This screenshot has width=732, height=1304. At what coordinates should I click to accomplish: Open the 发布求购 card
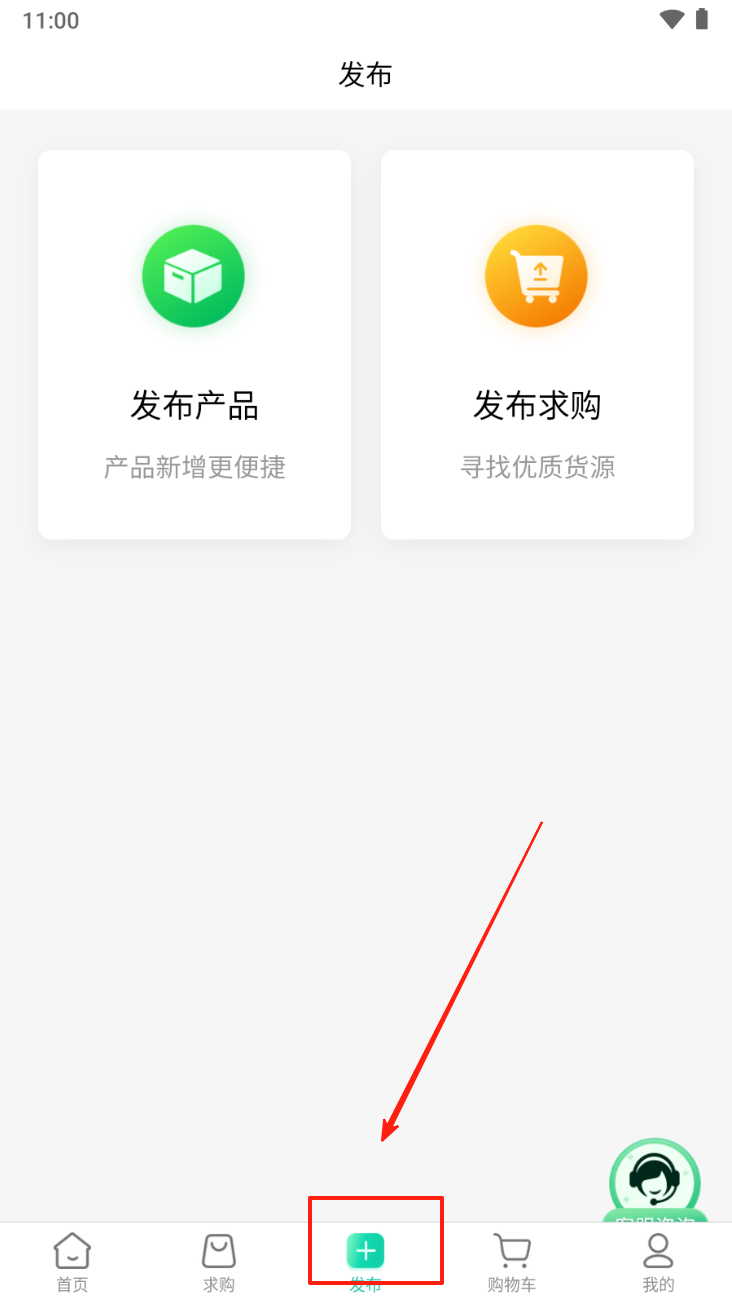pos(537,345)
